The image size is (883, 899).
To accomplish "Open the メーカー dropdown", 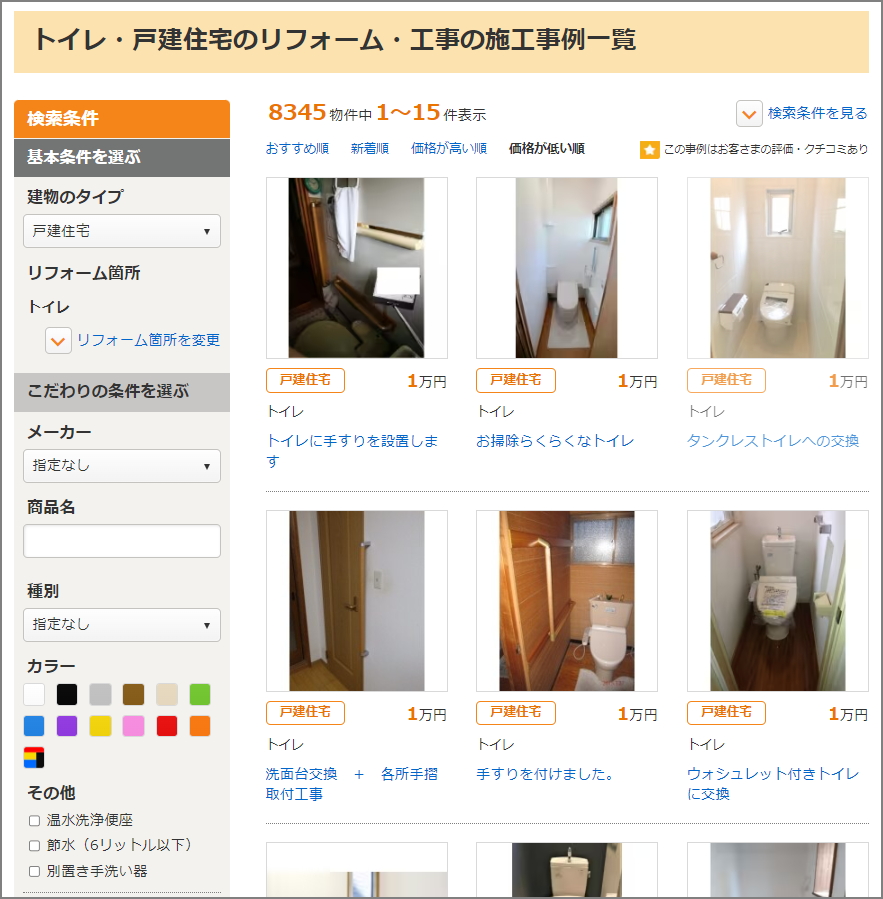I will 122,465.
